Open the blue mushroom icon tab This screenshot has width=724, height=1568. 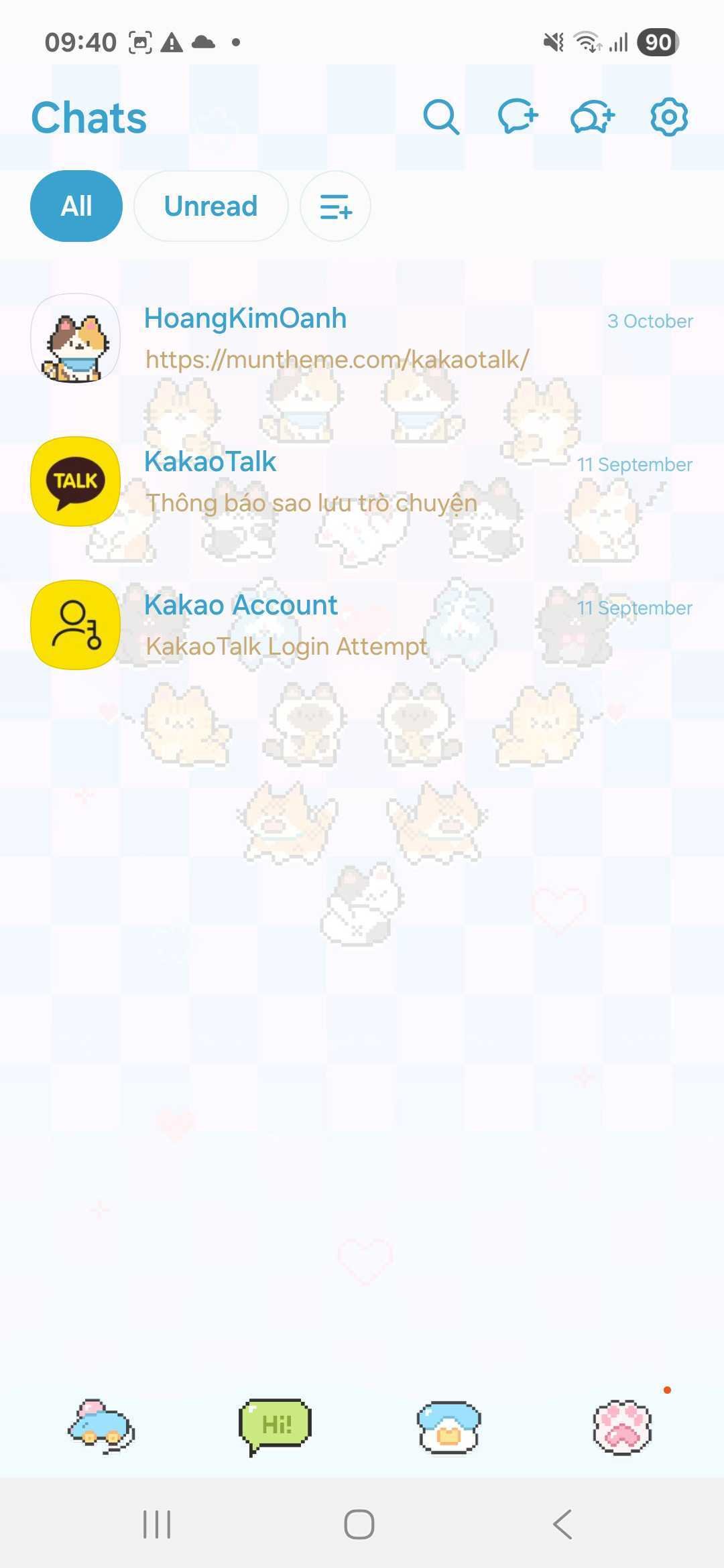pyautogui.click(x=448, y=1426)
